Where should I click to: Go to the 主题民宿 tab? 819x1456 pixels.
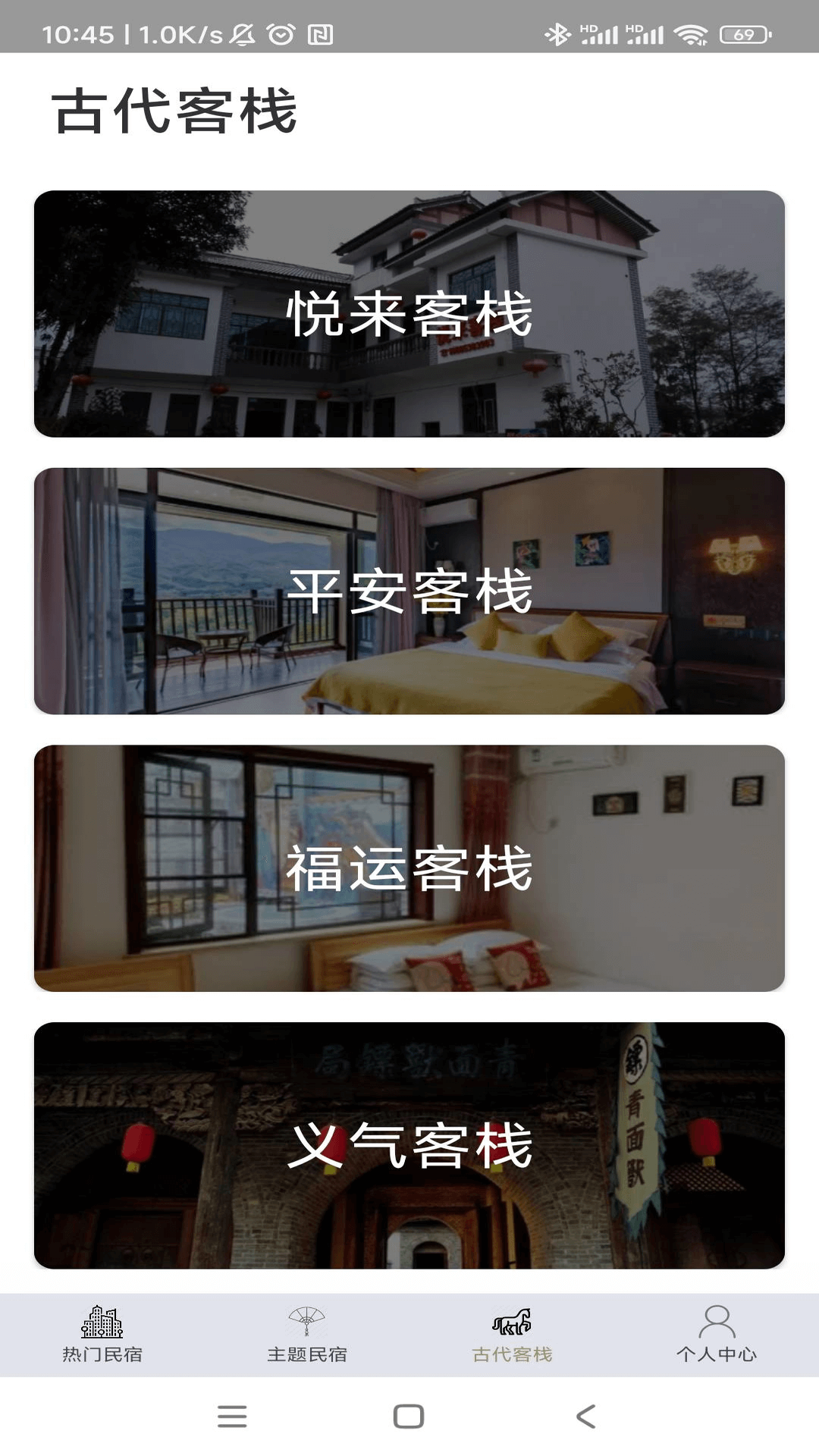(x=307, y=1335)
